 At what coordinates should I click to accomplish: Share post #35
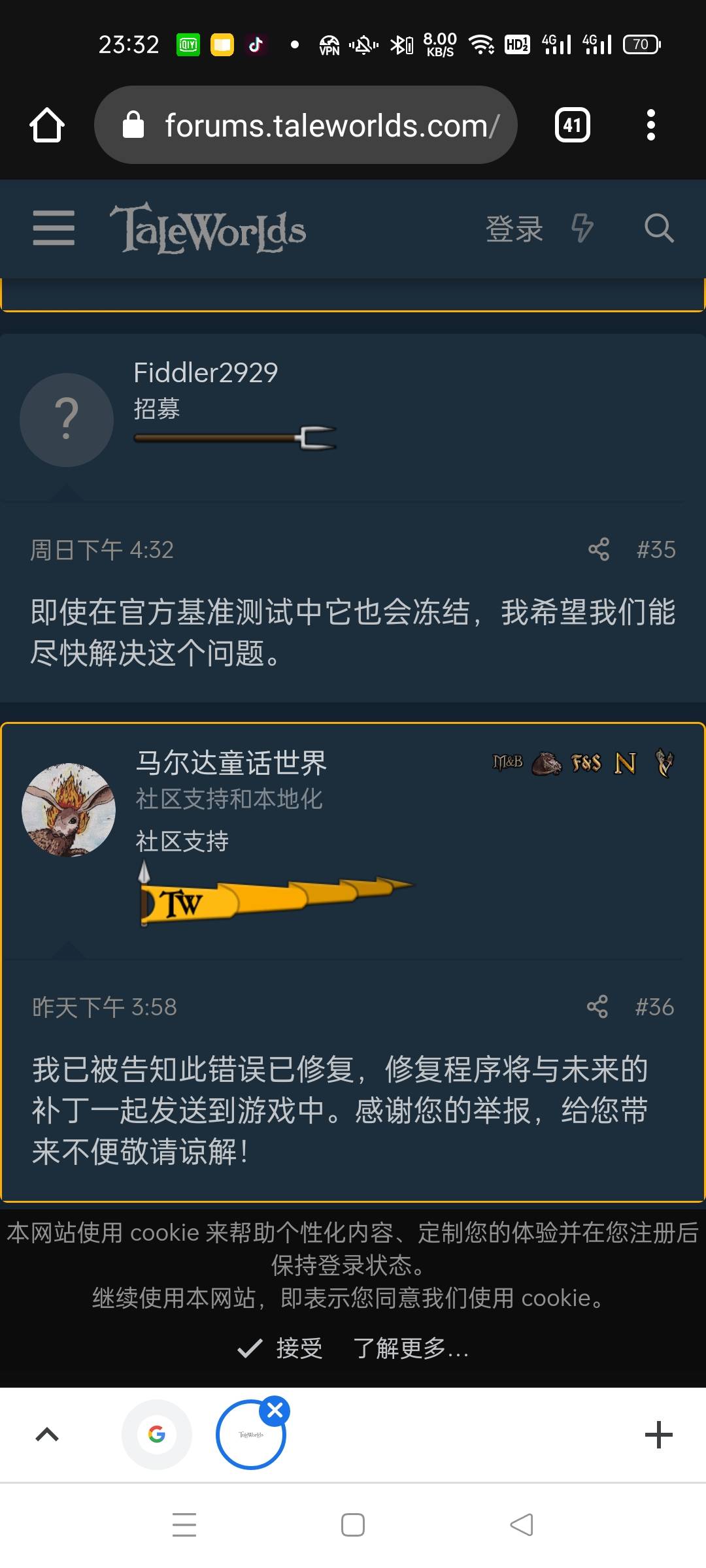coord(598,549)
